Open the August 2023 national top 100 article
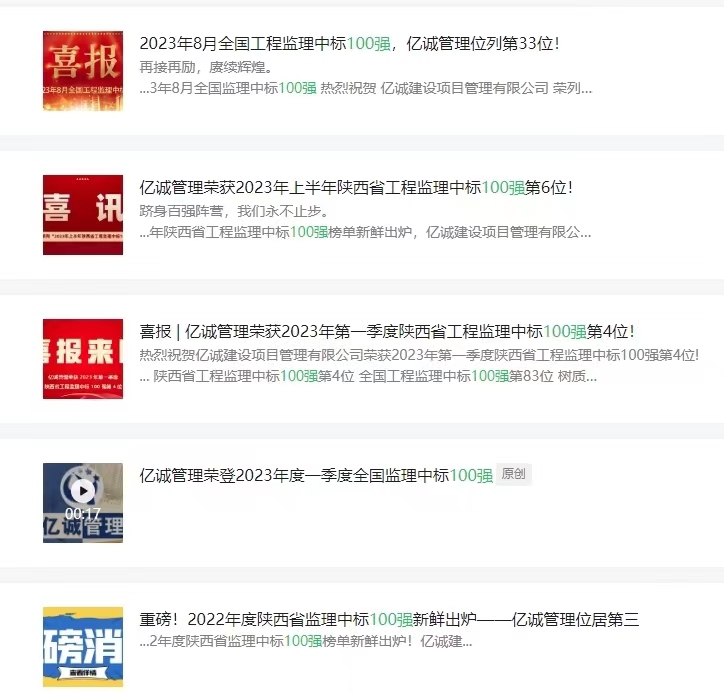Screen dimensions: 724x692 coord(349,44)
